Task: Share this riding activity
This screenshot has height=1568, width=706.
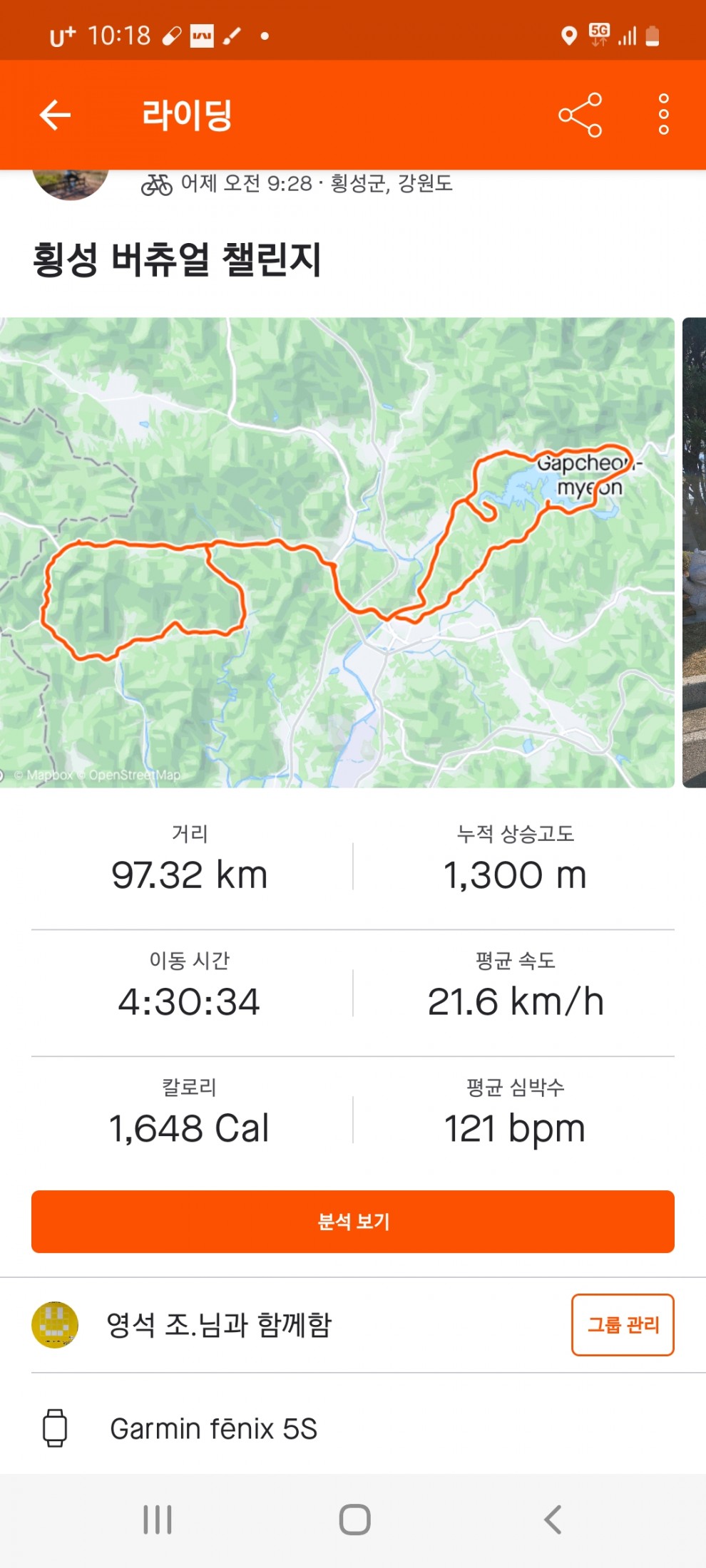Action: (x=580, y=115)
